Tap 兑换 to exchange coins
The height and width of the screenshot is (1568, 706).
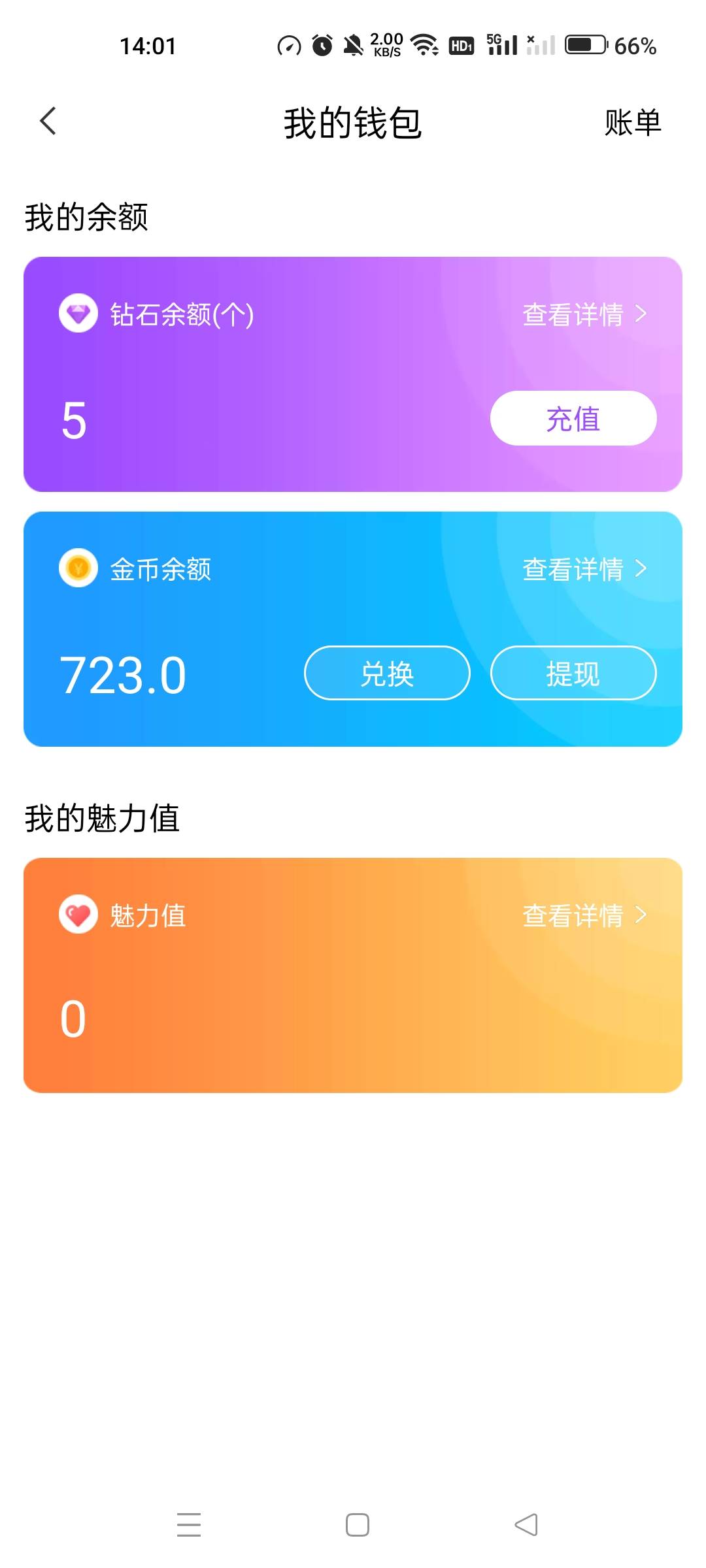[x=387, y=673]
